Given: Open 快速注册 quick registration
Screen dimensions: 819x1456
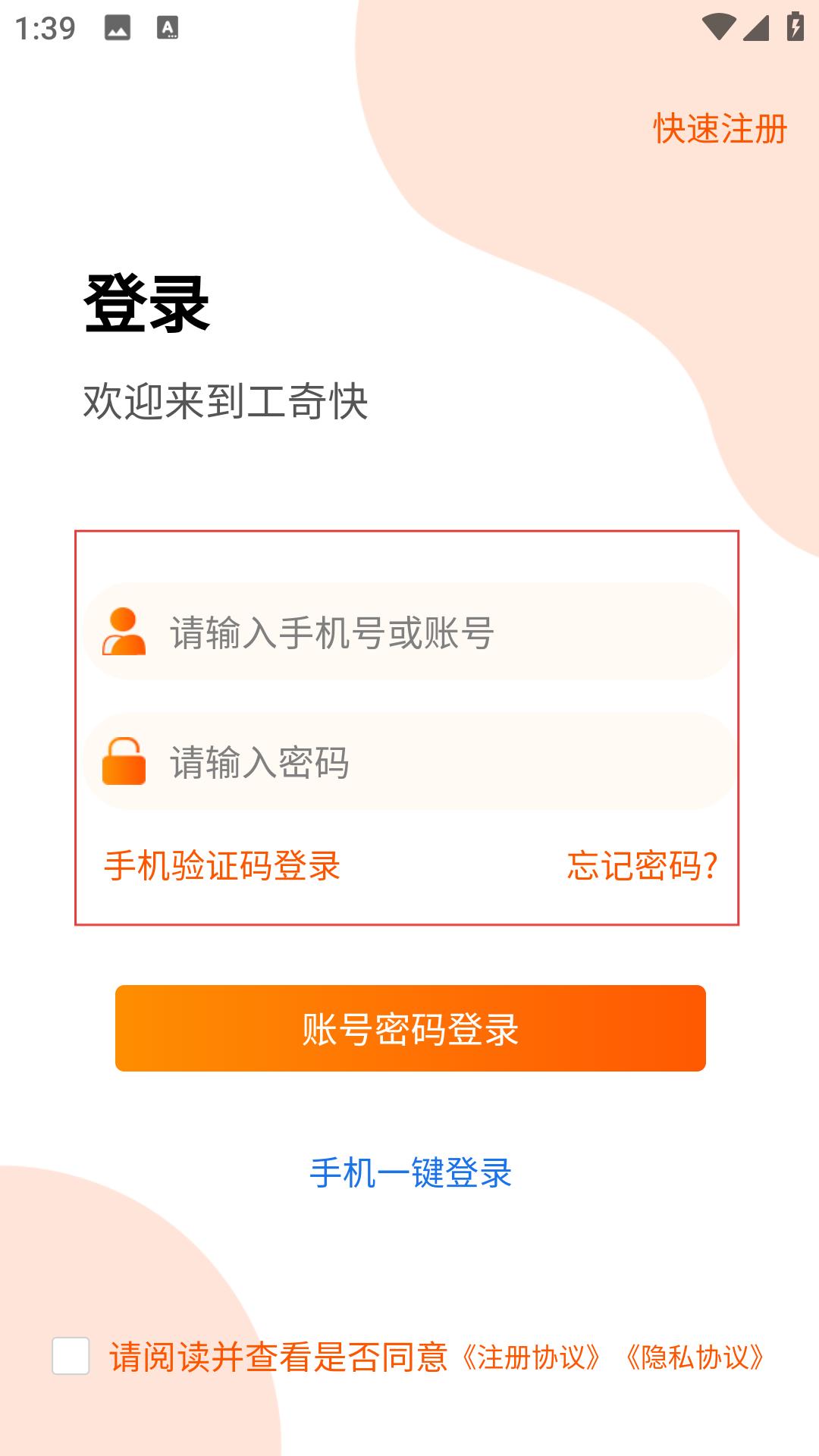Looking at the screenshot, I should point(720,128).
